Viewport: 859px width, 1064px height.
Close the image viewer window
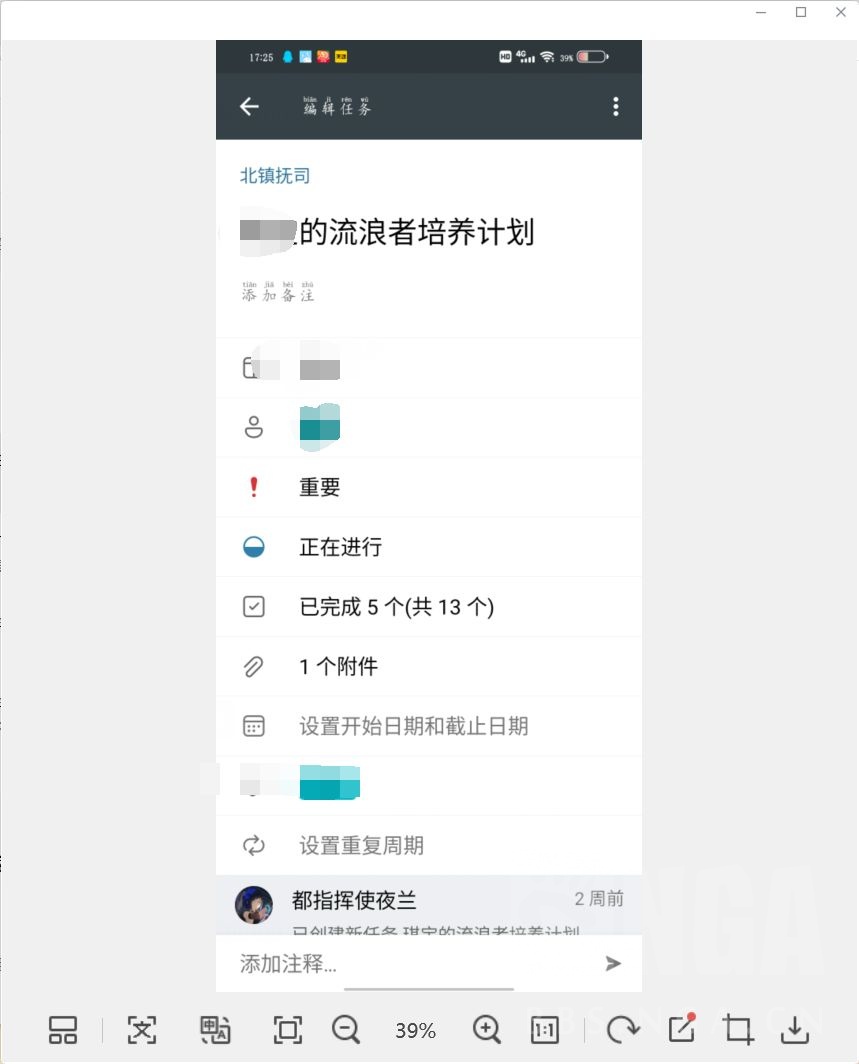coord(840,13)
